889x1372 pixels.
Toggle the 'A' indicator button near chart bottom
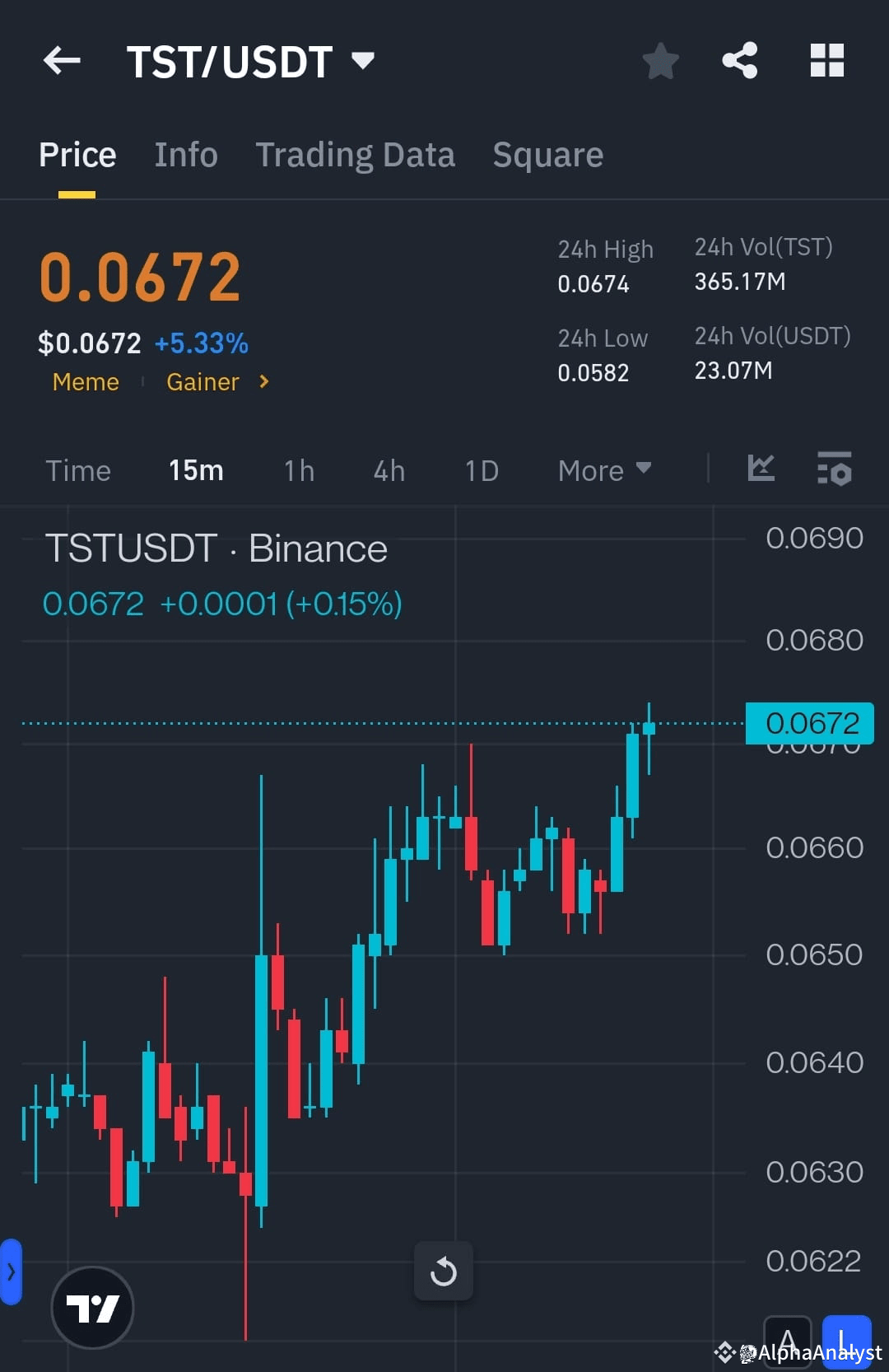coord(788,1341)
